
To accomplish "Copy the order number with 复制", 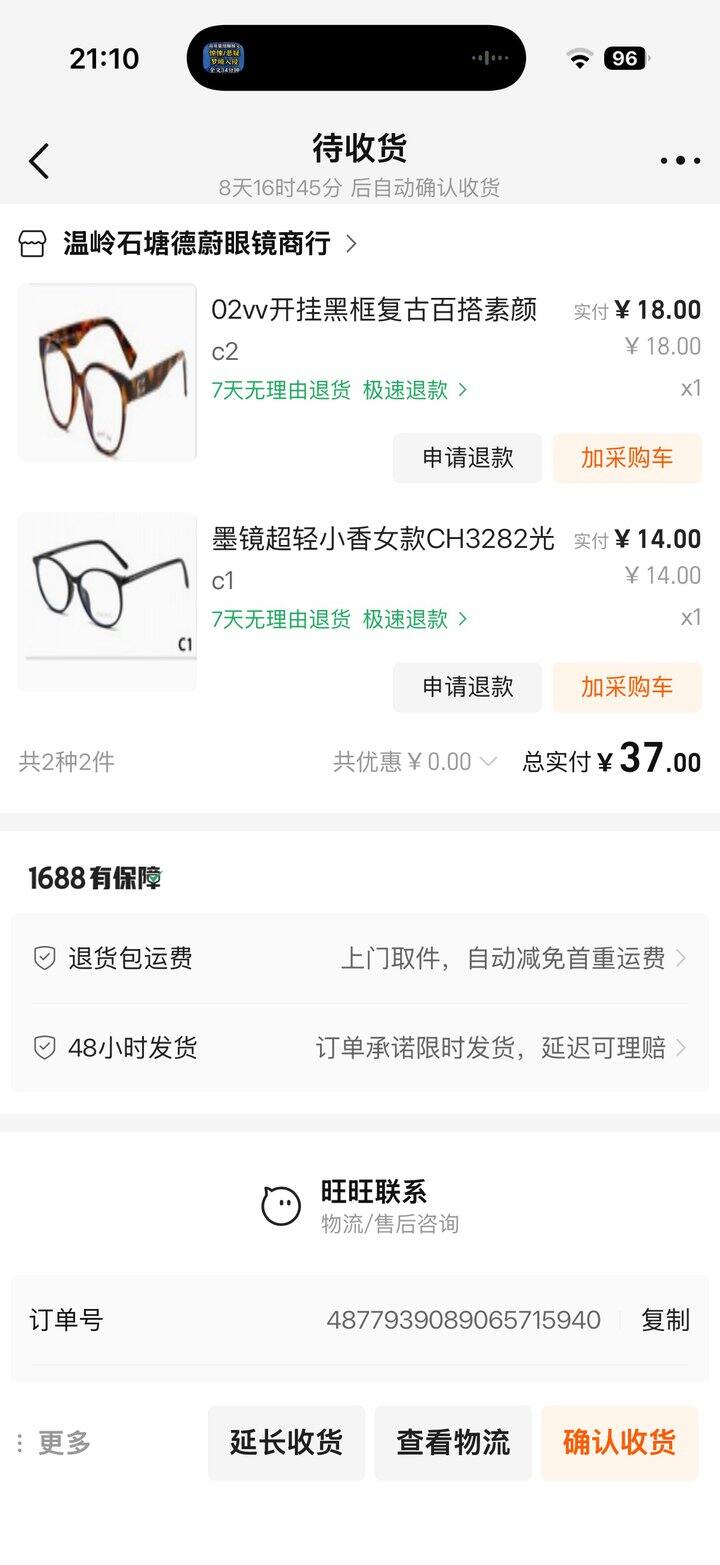I will (x=665, y=1320).
